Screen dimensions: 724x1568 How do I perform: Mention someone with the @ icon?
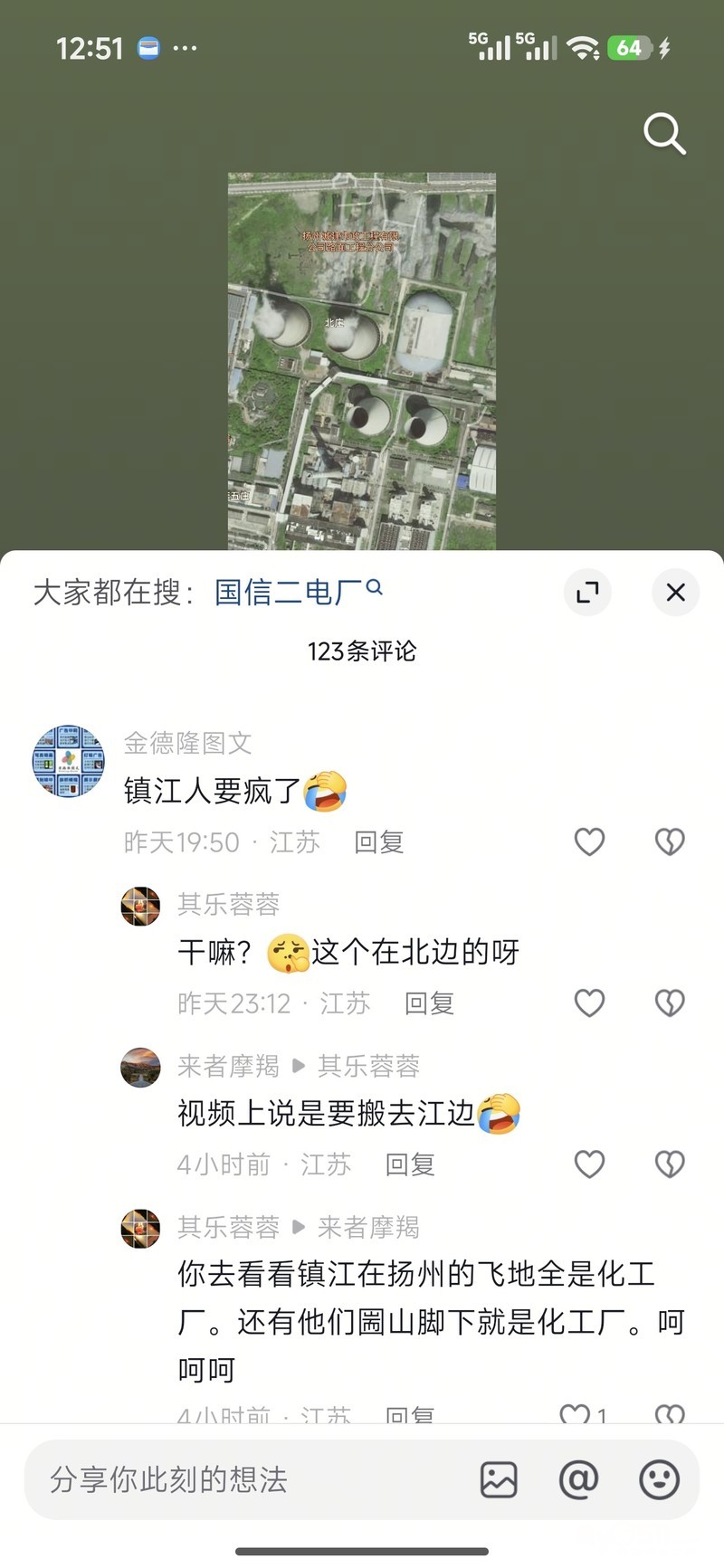tap(579, 1480)
